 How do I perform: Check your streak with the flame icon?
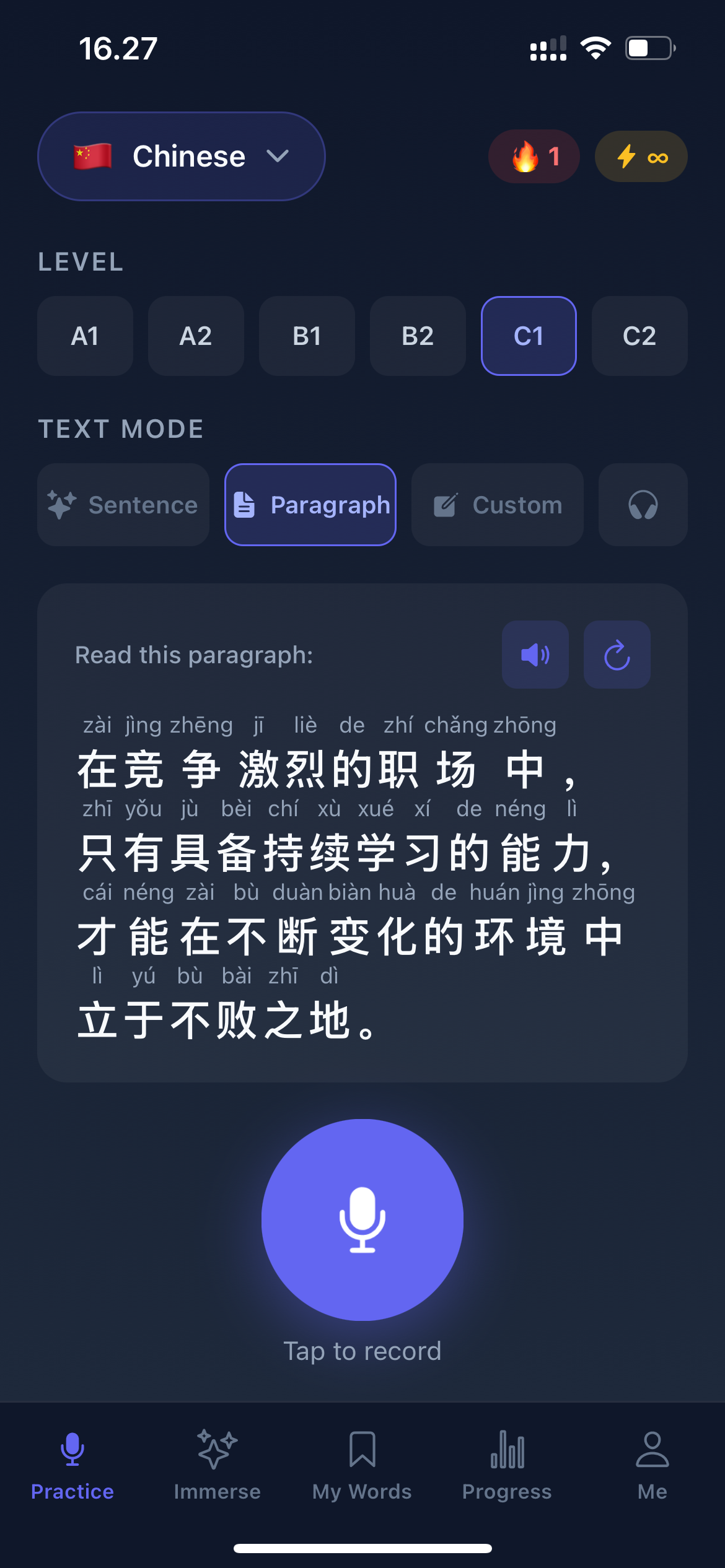coord(534,156)
